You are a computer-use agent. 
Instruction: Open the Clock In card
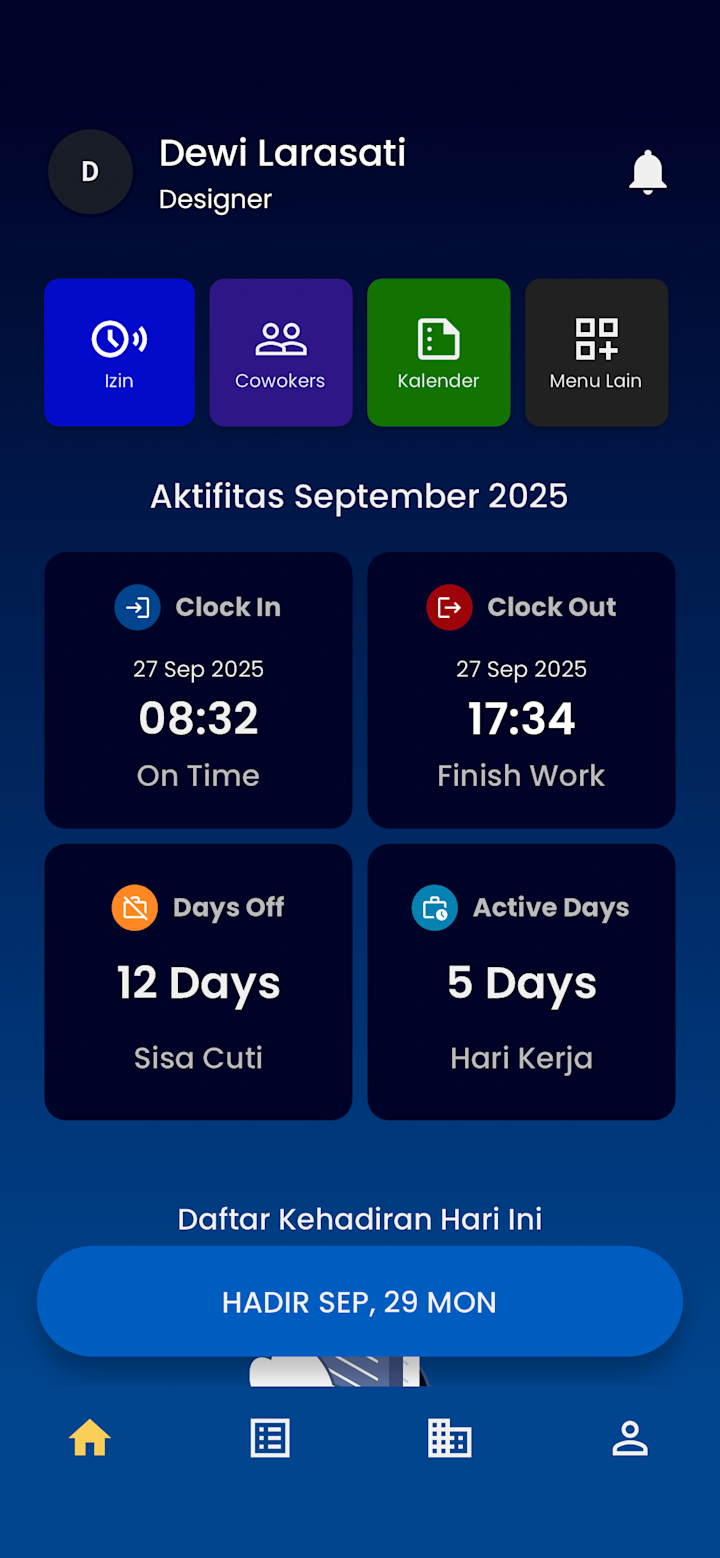click(x=198, y=690)
